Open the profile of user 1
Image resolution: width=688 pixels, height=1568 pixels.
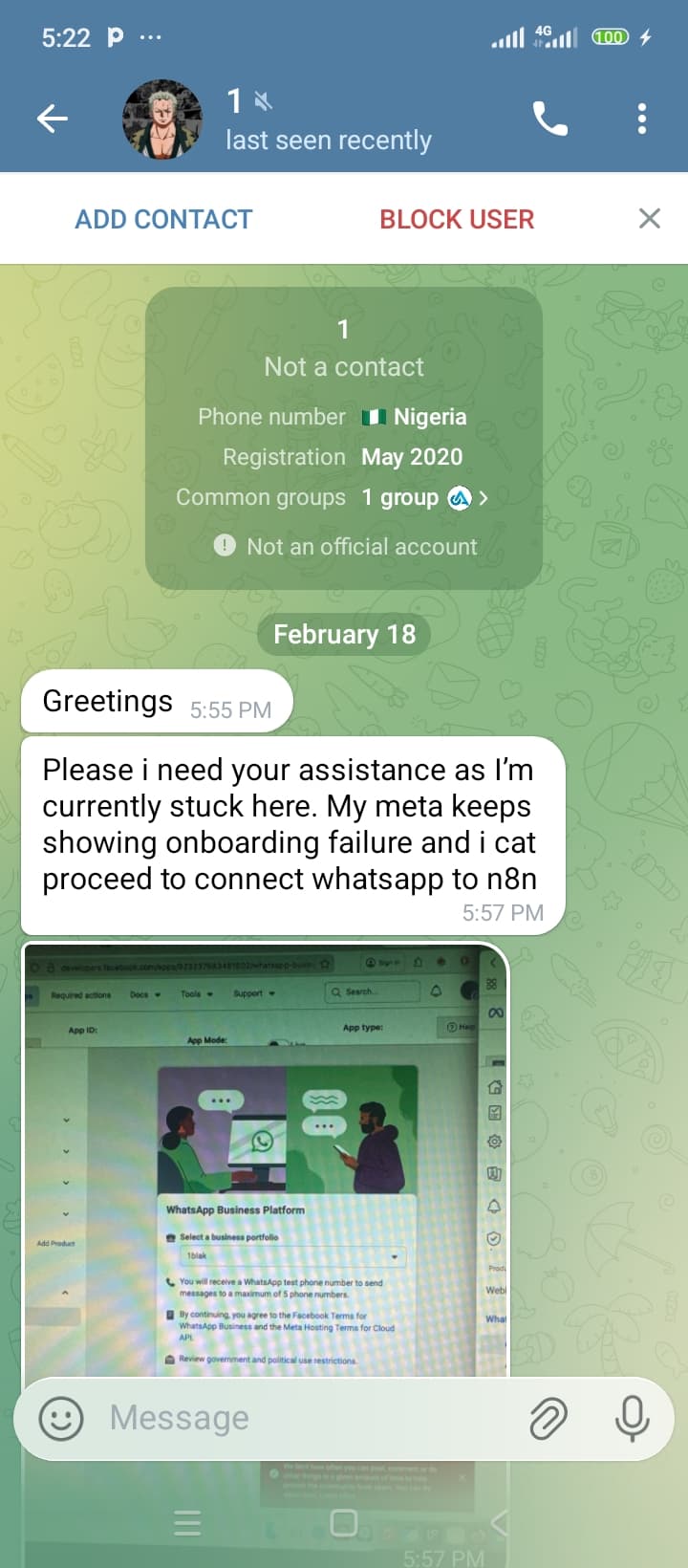tap(162, 120)
